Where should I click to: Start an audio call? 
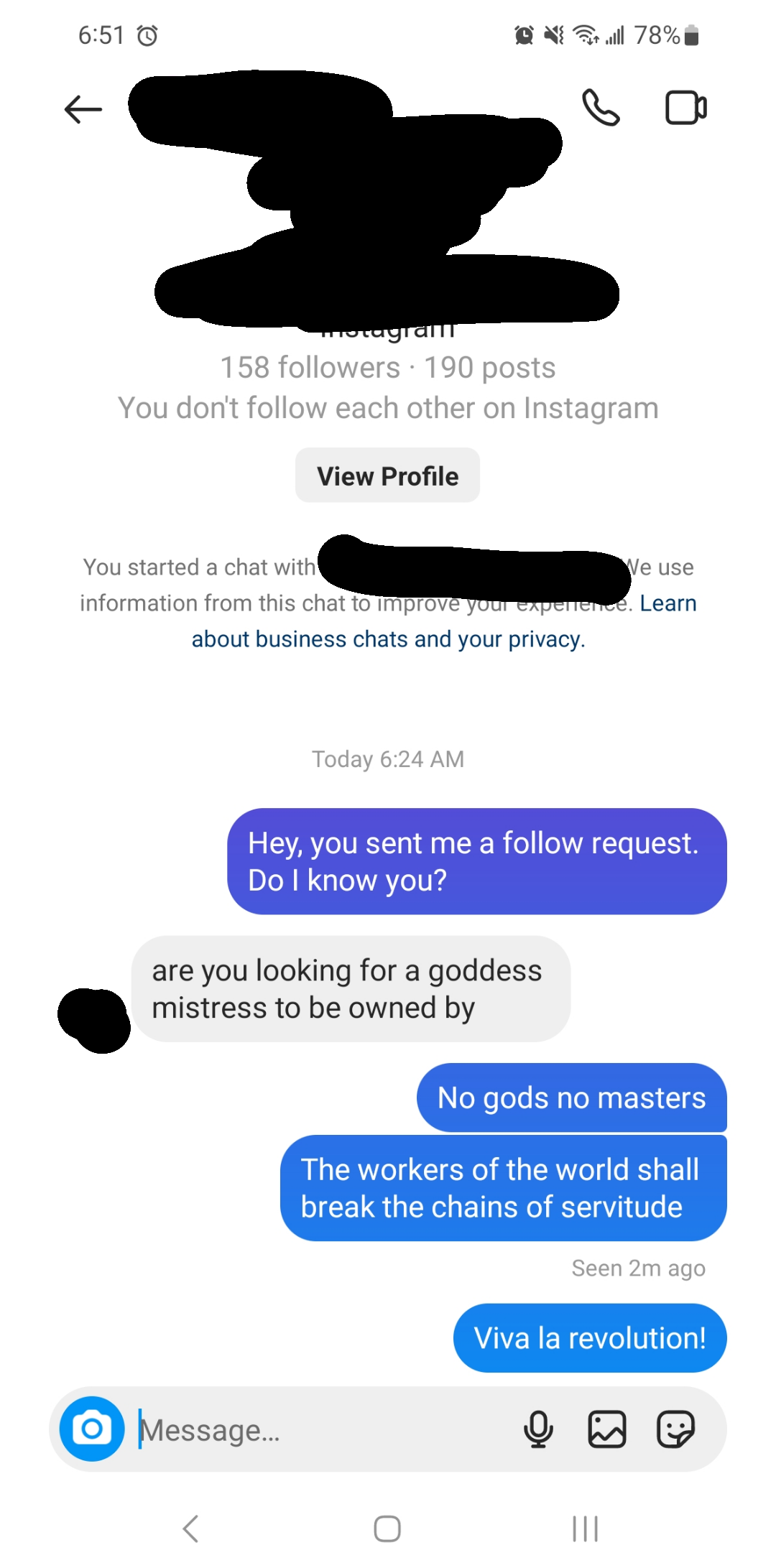point(601,108)
